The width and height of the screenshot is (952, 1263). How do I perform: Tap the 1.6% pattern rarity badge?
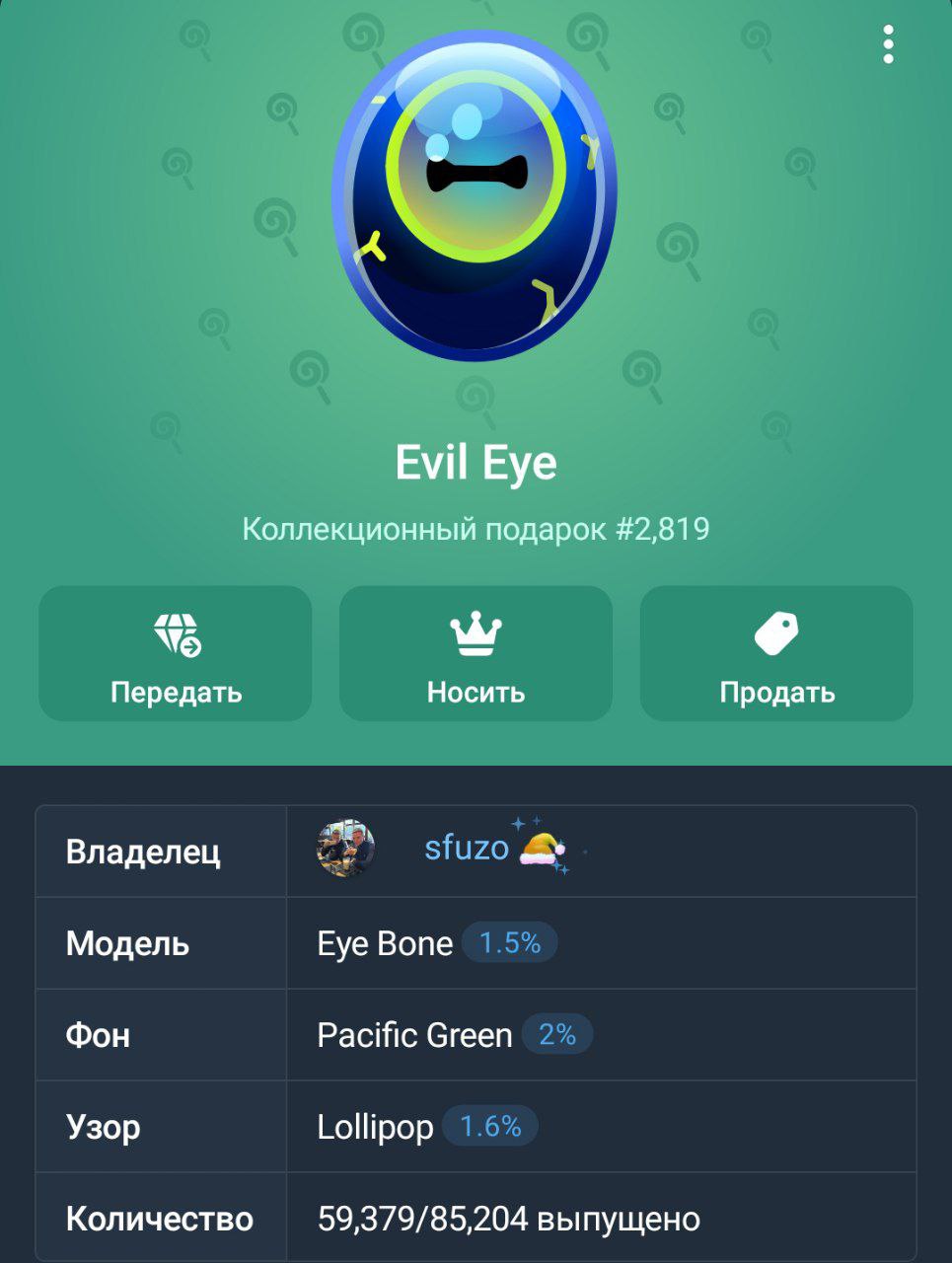(490, 1126)
